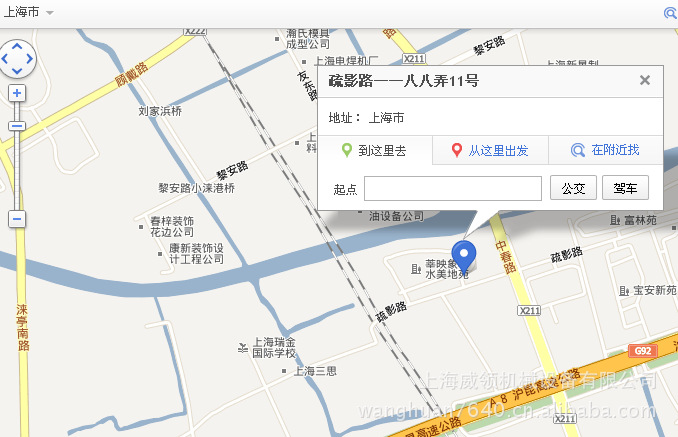Get 公交 transit directions

[x=573, y=188]
